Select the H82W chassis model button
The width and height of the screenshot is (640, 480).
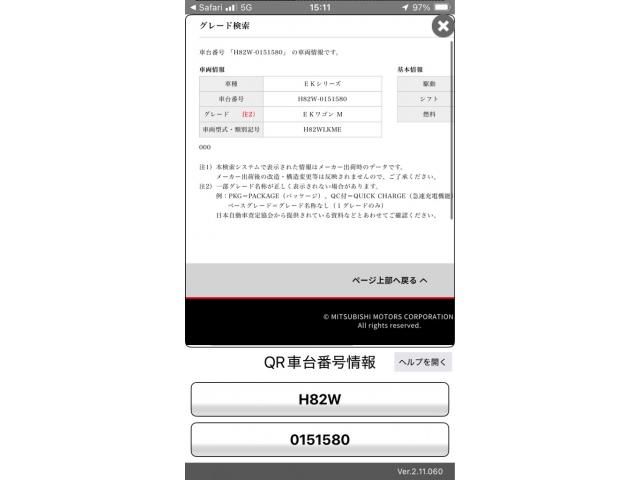pos(320,399)
